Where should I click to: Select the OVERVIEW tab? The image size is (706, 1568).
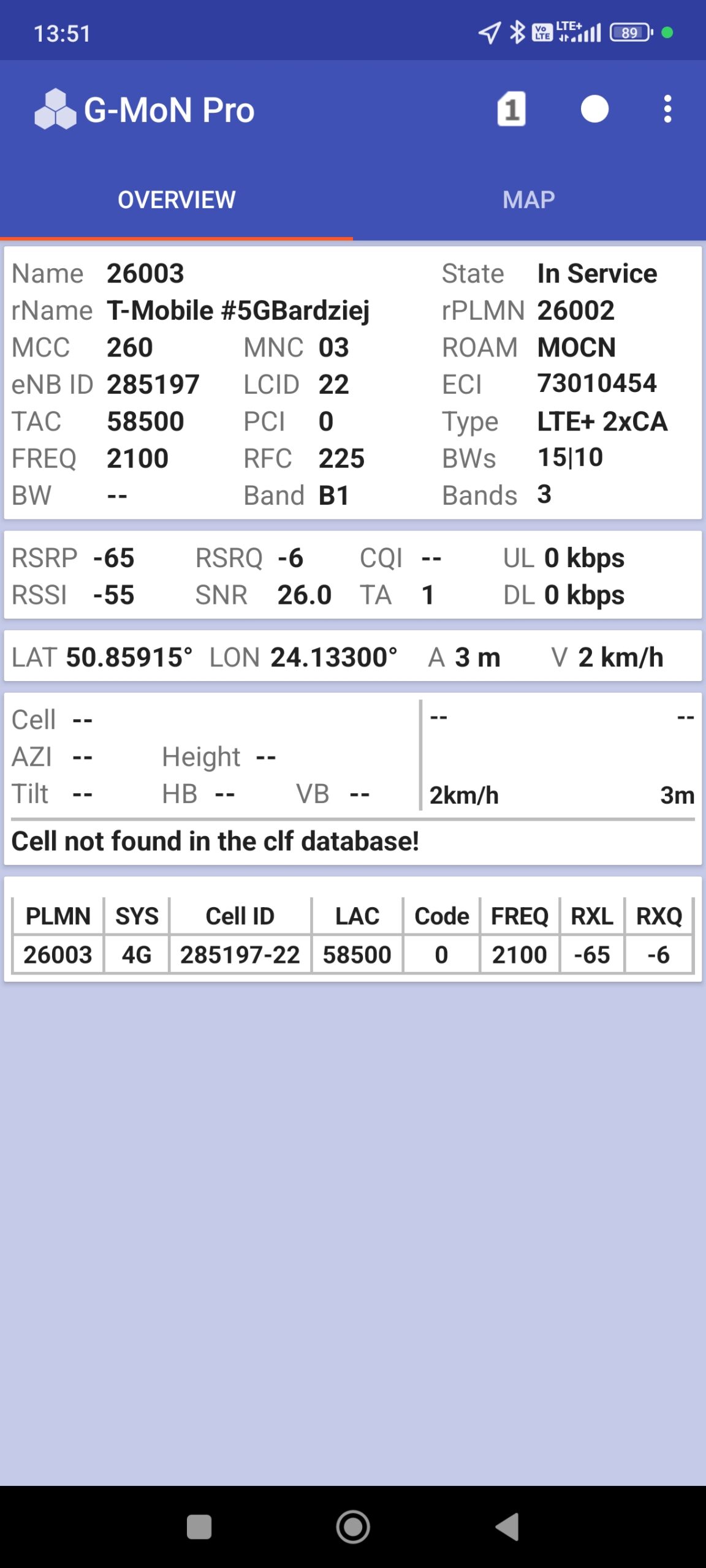click(176, 200)
